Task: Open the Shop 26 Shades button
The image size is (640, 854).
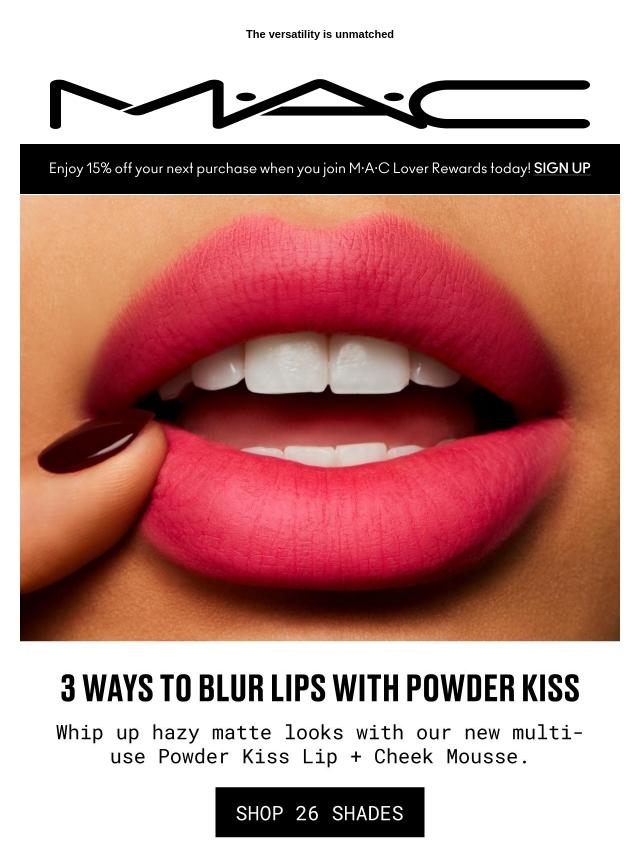Action: [x=320, y=812]
